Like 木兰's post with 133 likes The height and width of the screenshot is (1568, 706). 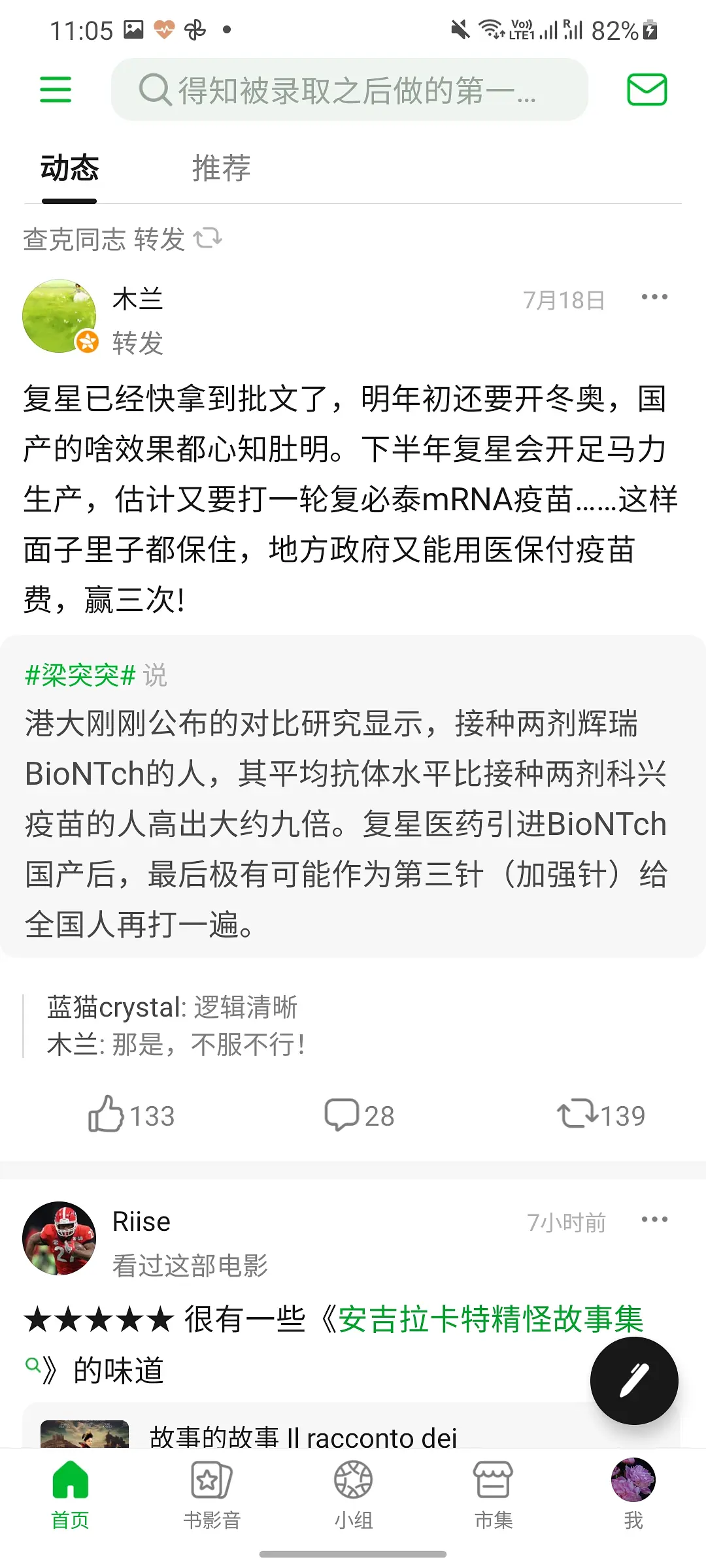click(x=131, y=1115)
